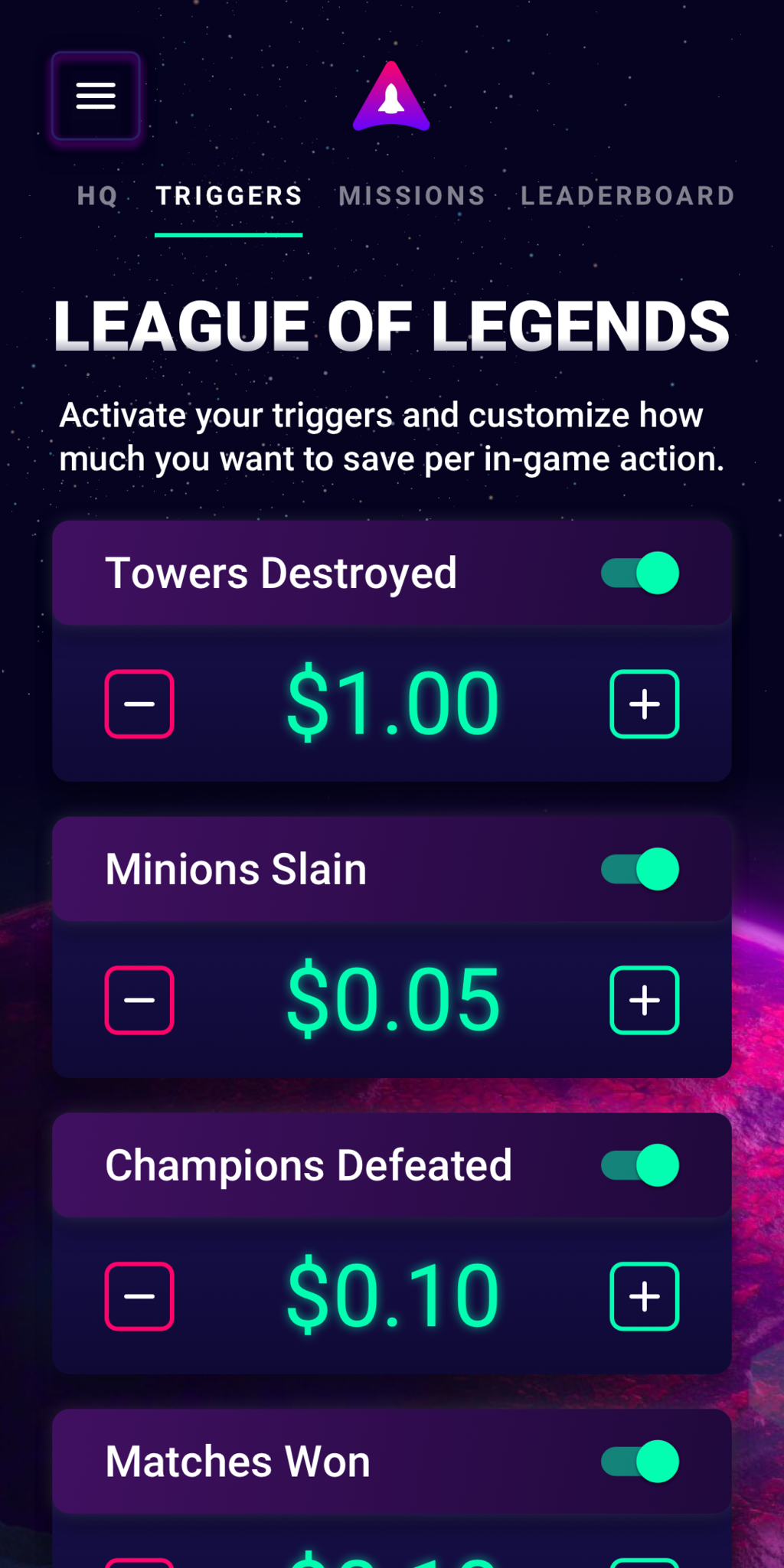Decrease the Towers Destroyed amount
The image size is (784, 1568).
[x=139, y=704]
